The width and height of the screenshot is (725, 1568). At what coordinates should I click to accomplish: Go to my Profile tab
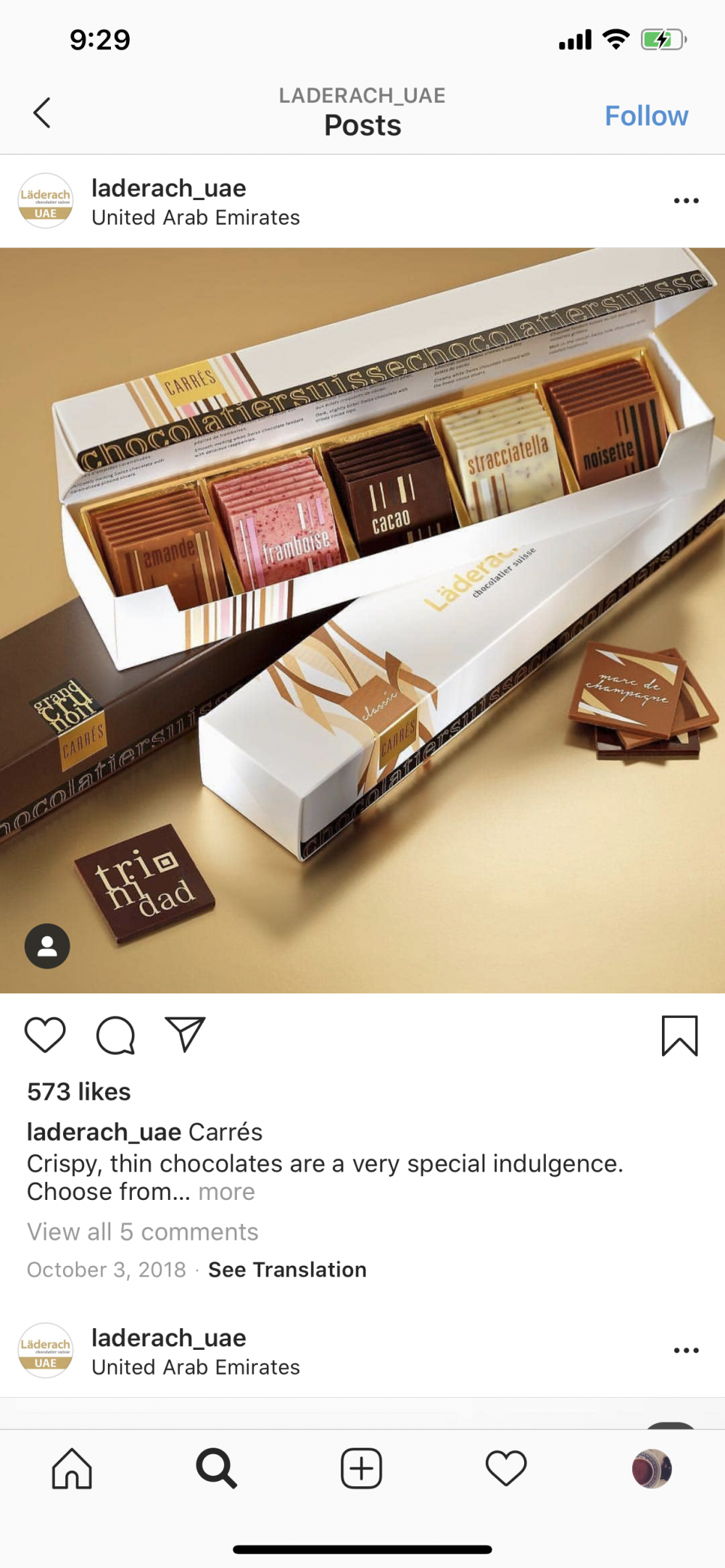click(x=651, y=1469)
